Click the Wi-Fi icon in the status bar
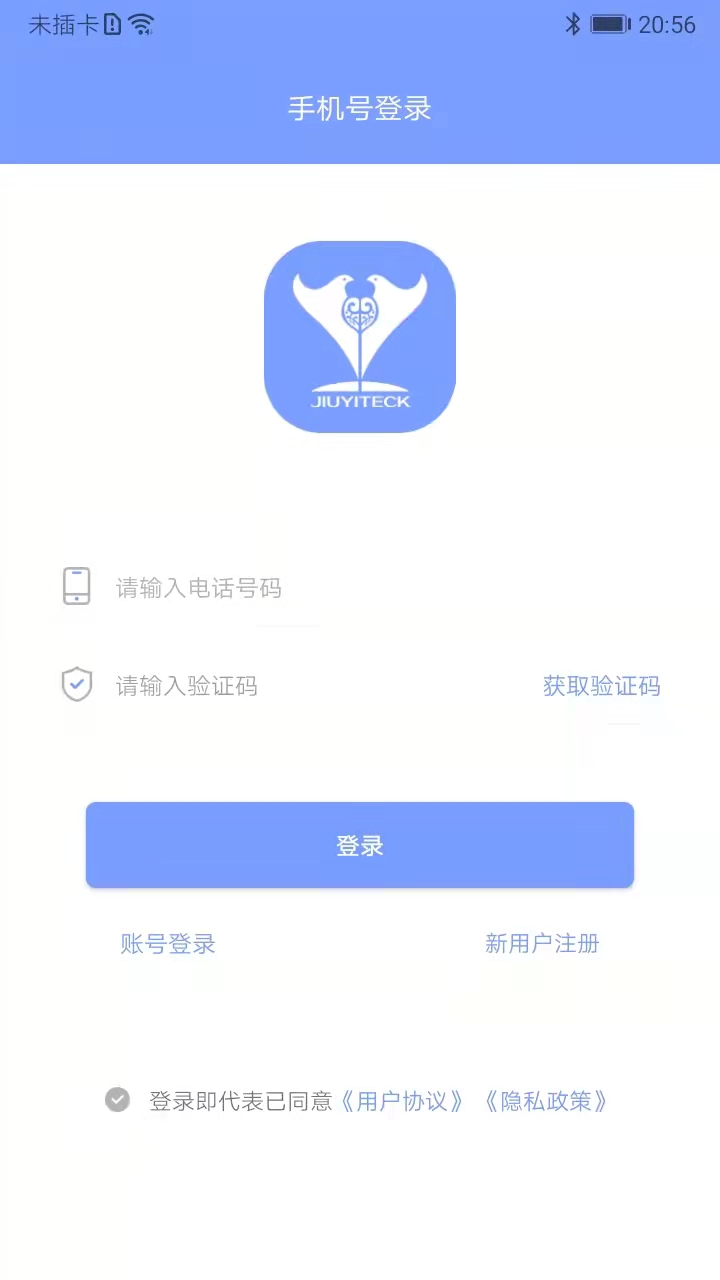 pos(141,23)
